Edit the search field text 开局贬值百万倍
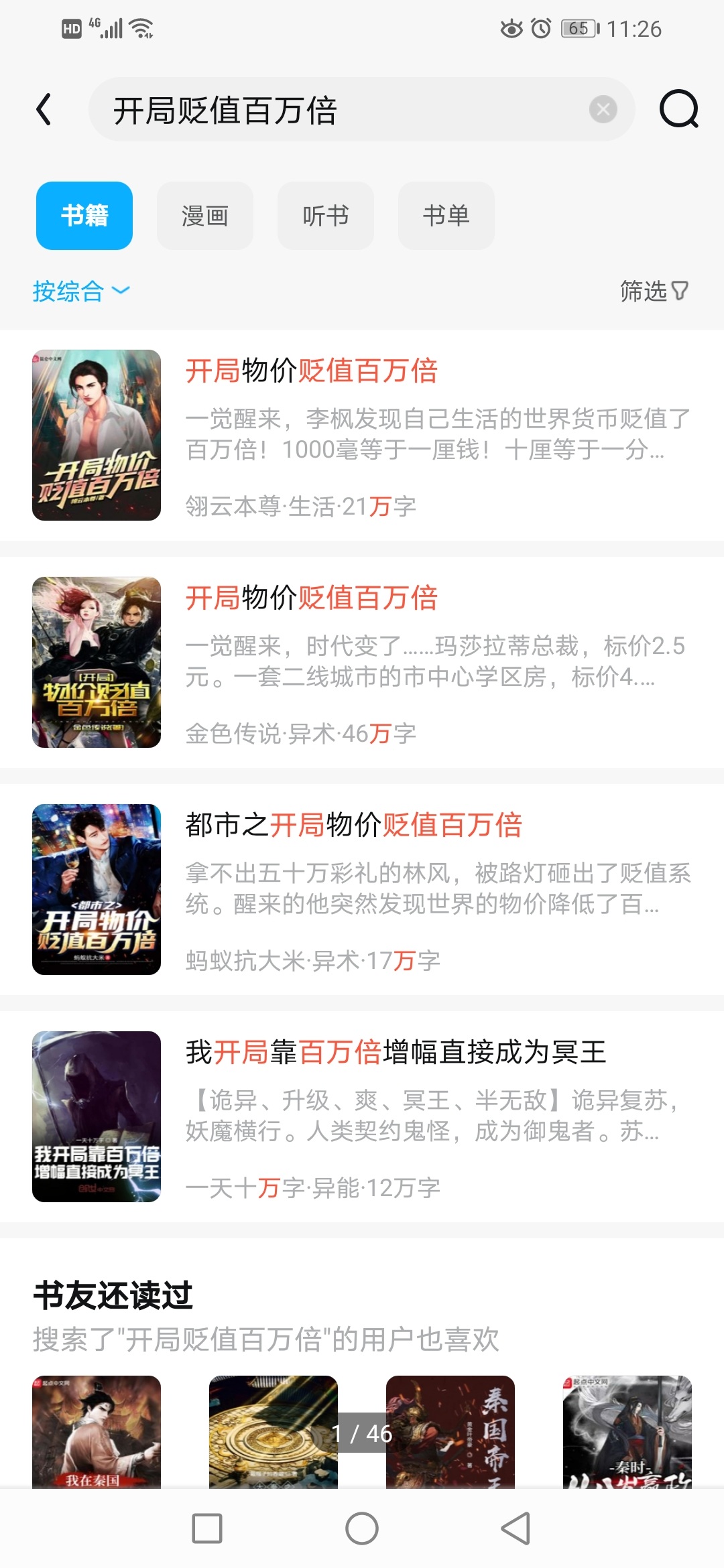Viewport: 724px width, 1568px height. (335, 110)
